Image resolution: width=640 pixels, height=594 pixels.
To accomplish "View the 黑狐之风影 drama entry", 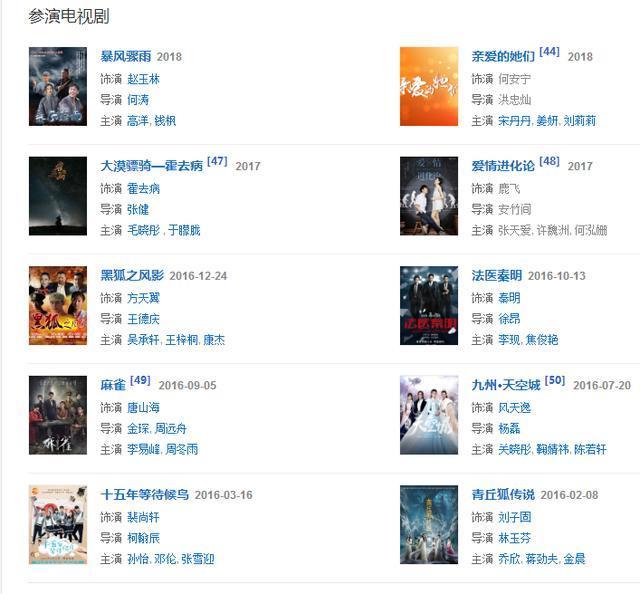I will [x=133, y=275].
